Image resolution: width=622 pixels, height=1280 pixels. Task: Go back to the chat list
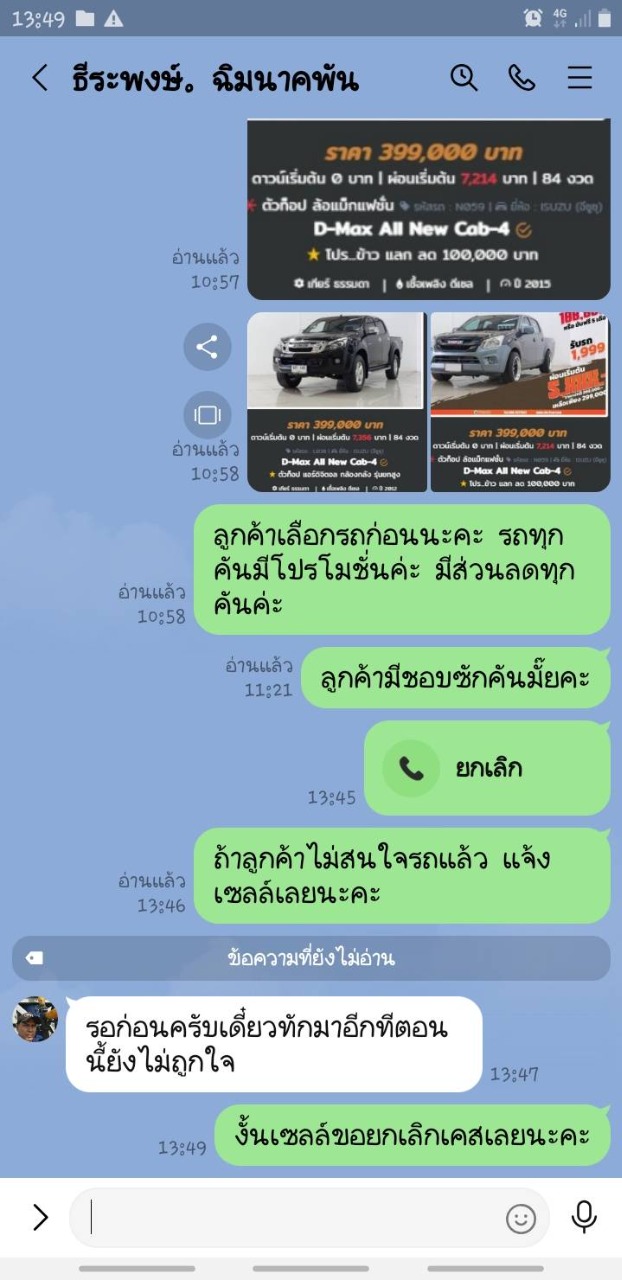(39, 78)
